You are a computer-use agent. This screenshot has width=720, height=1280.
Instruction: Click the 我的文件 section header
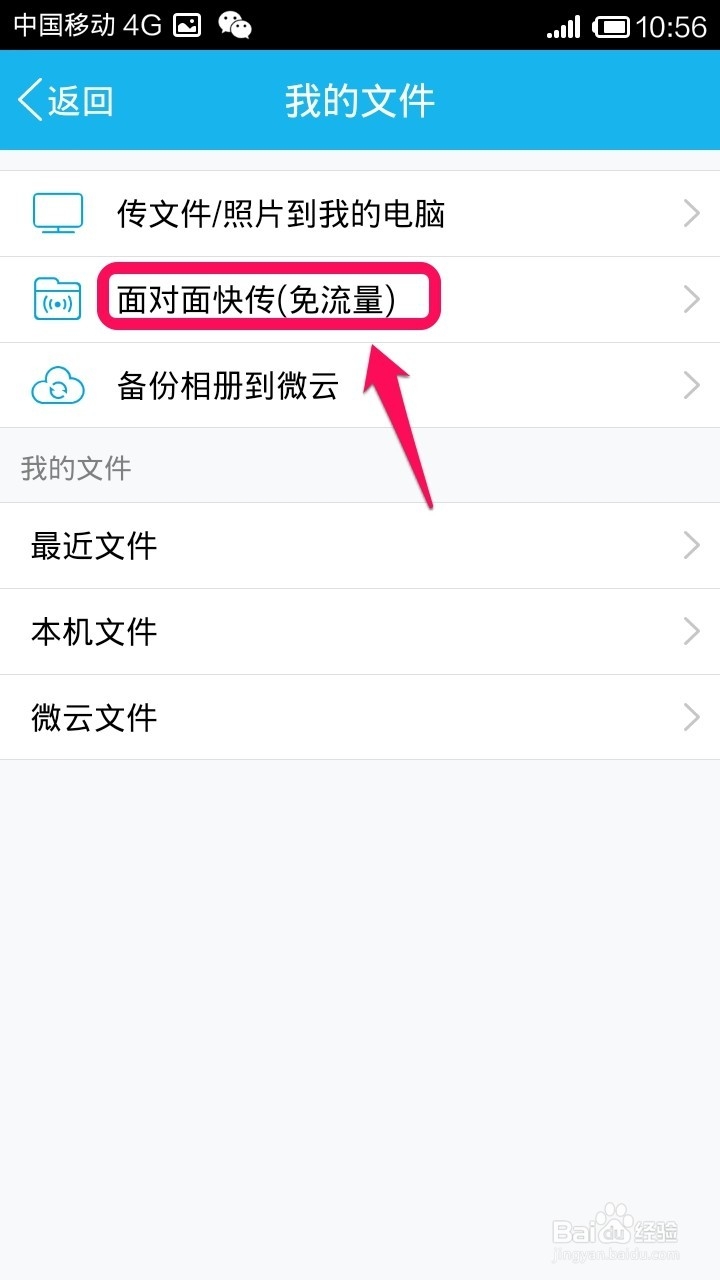(74, 466)
